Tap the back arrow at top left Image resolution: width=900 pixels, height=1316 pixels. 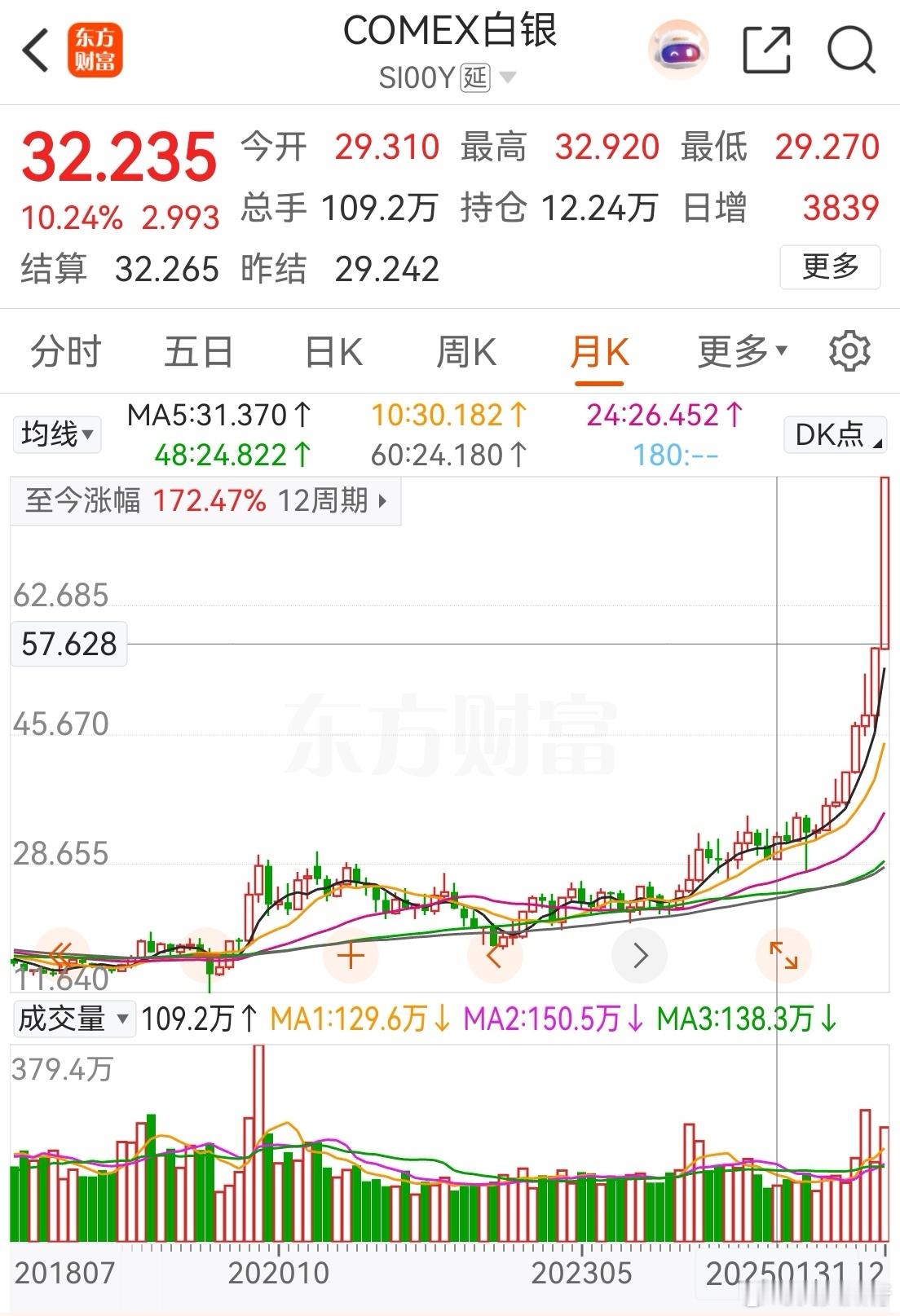(x=34, y=51)
